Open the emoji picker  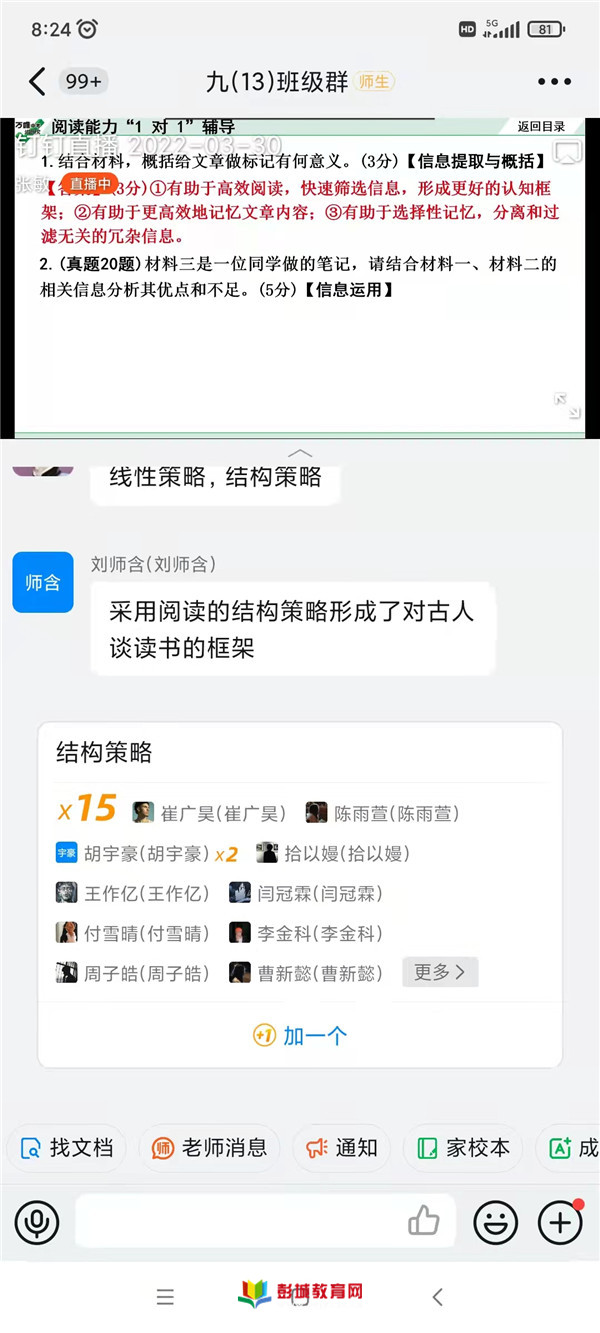tap(495, 1222)
